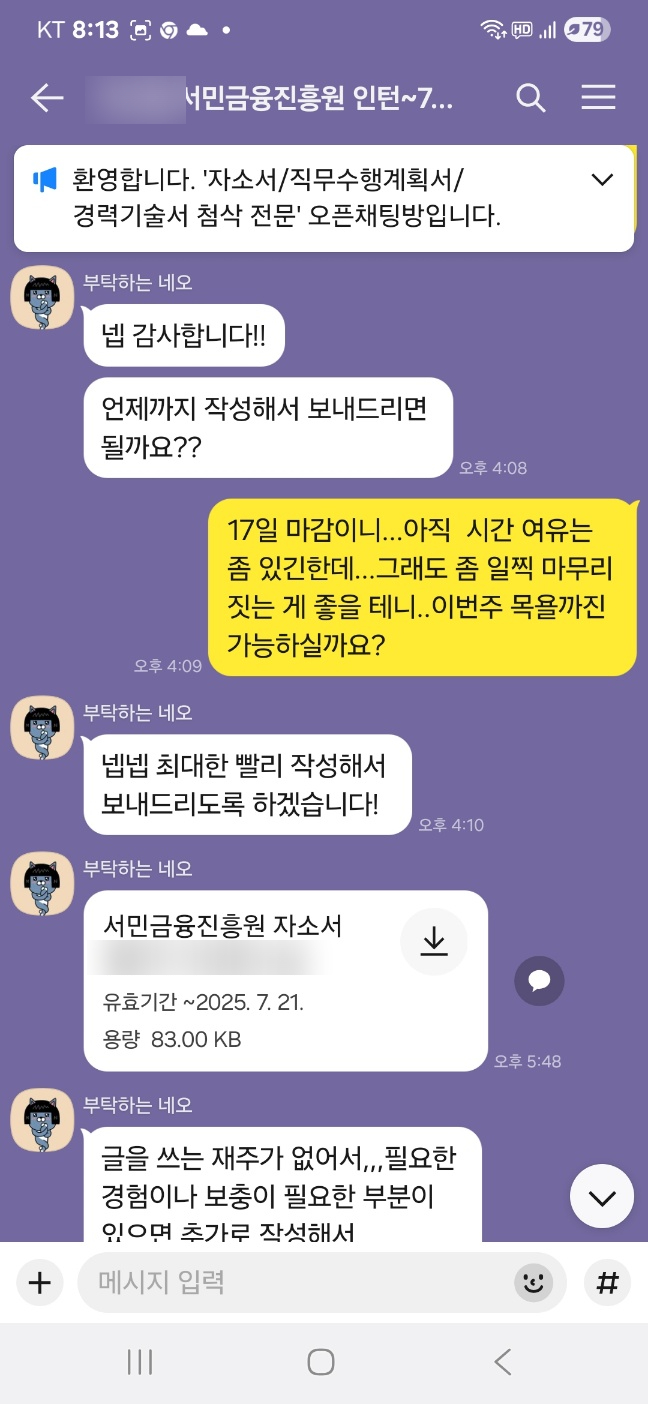Open the emoticon picker
The height and width of the screenshot is (1404, 648).
coord(534,1283)
